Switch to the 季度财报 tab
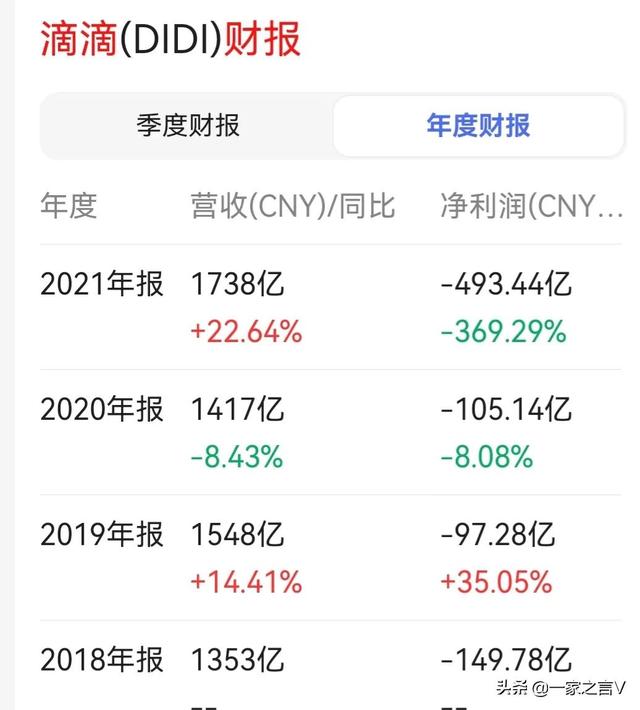The height and width of the screenshot is (710, 640). [x=188, y=126]
